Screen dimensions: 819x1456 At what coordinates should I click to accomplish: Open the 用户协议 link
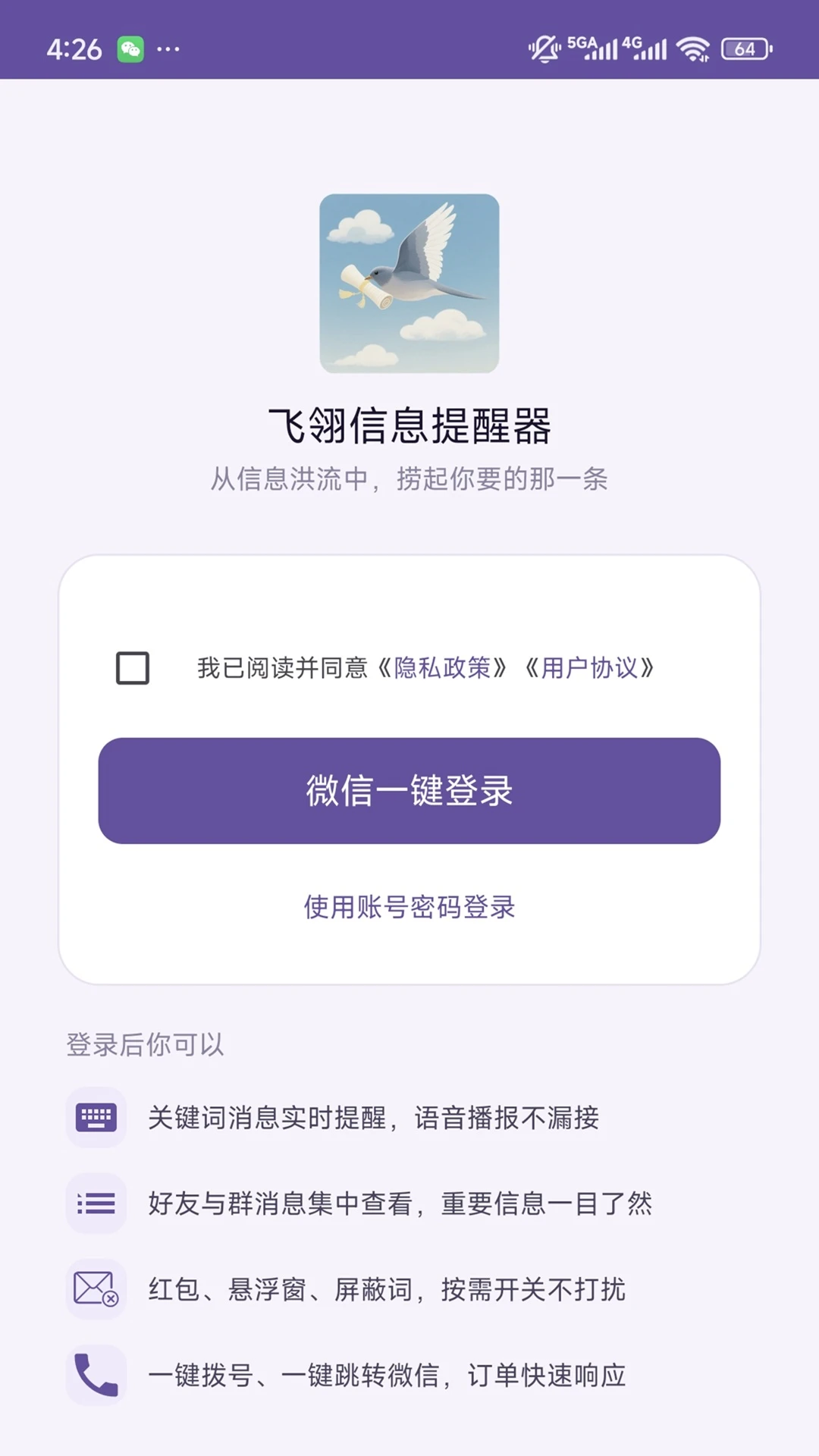point(589,668)
